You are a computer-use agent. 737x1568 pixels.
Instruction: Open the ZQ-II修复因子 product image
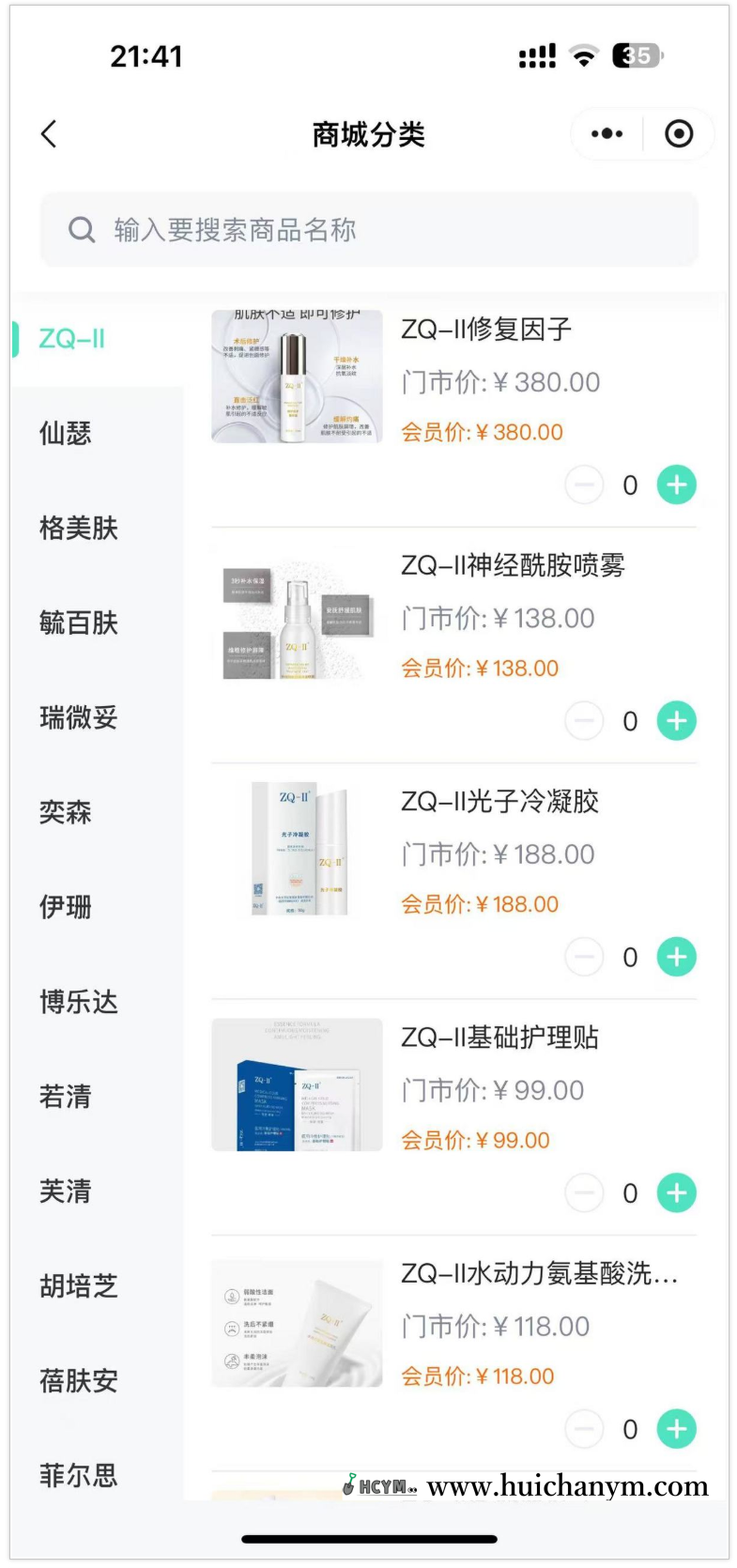296,376
